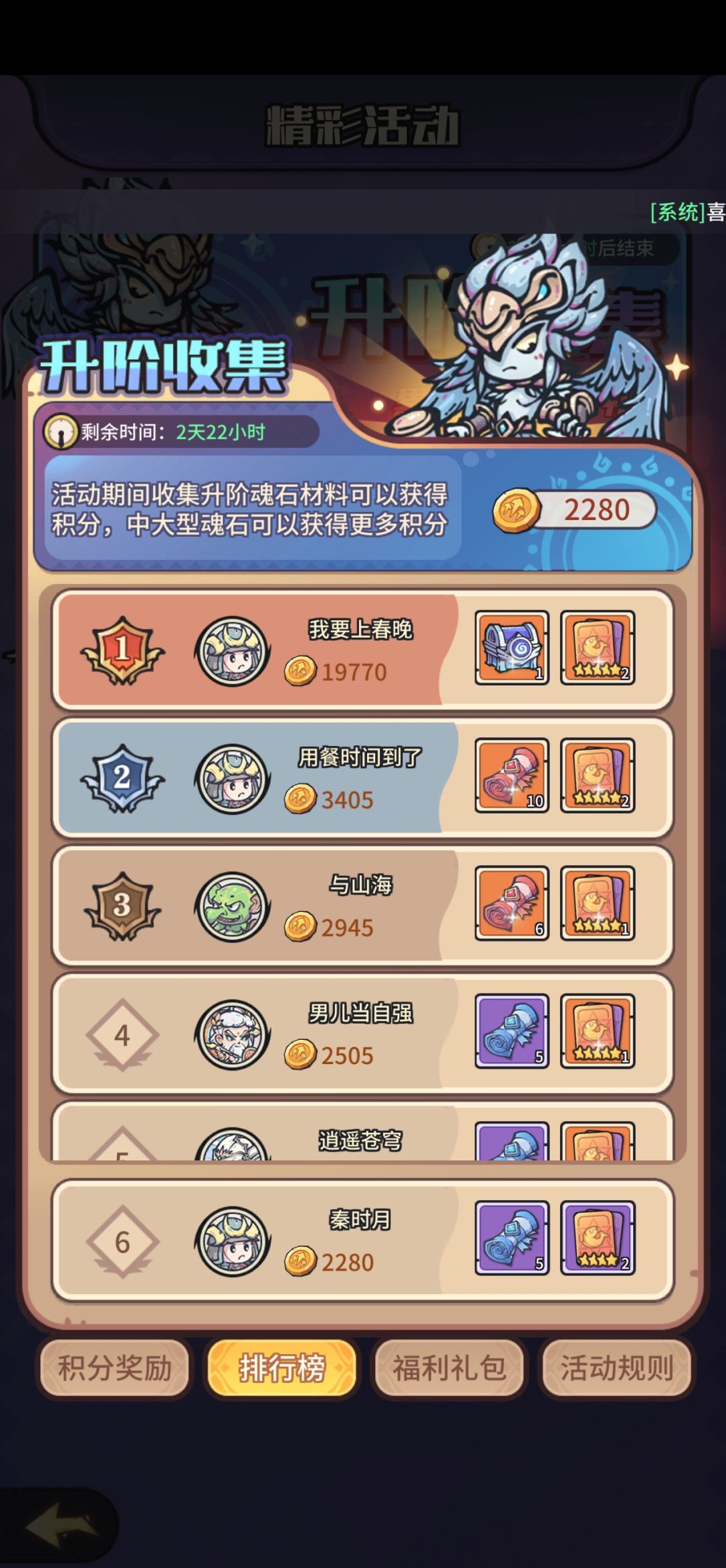Switch to the 积分奖励 tab
Viewport: 726px width, 1568px height.
click(114, 1368)
